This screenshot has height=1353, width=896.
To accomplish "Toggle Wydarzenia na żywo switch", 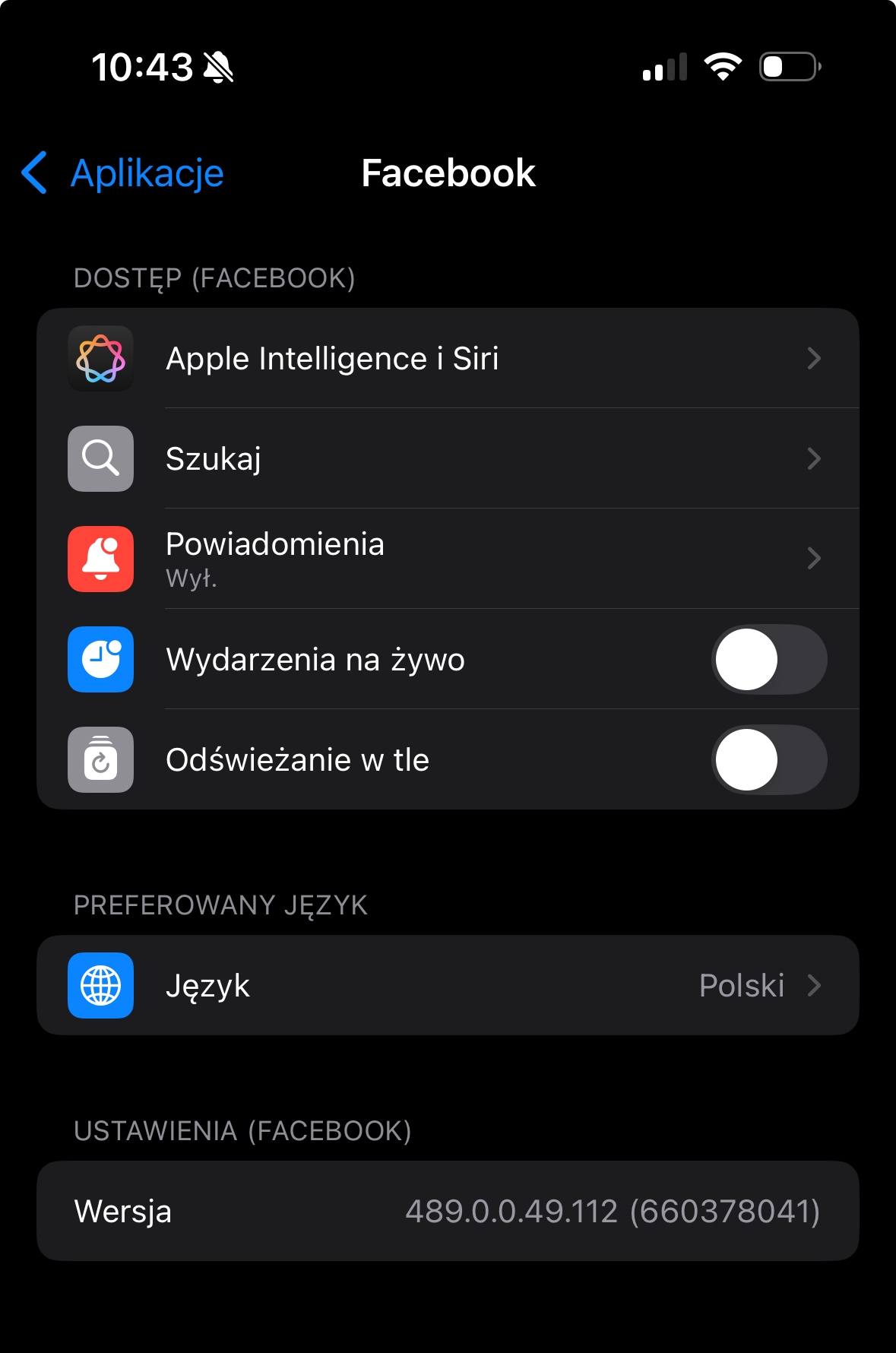I will click(768, 660).
